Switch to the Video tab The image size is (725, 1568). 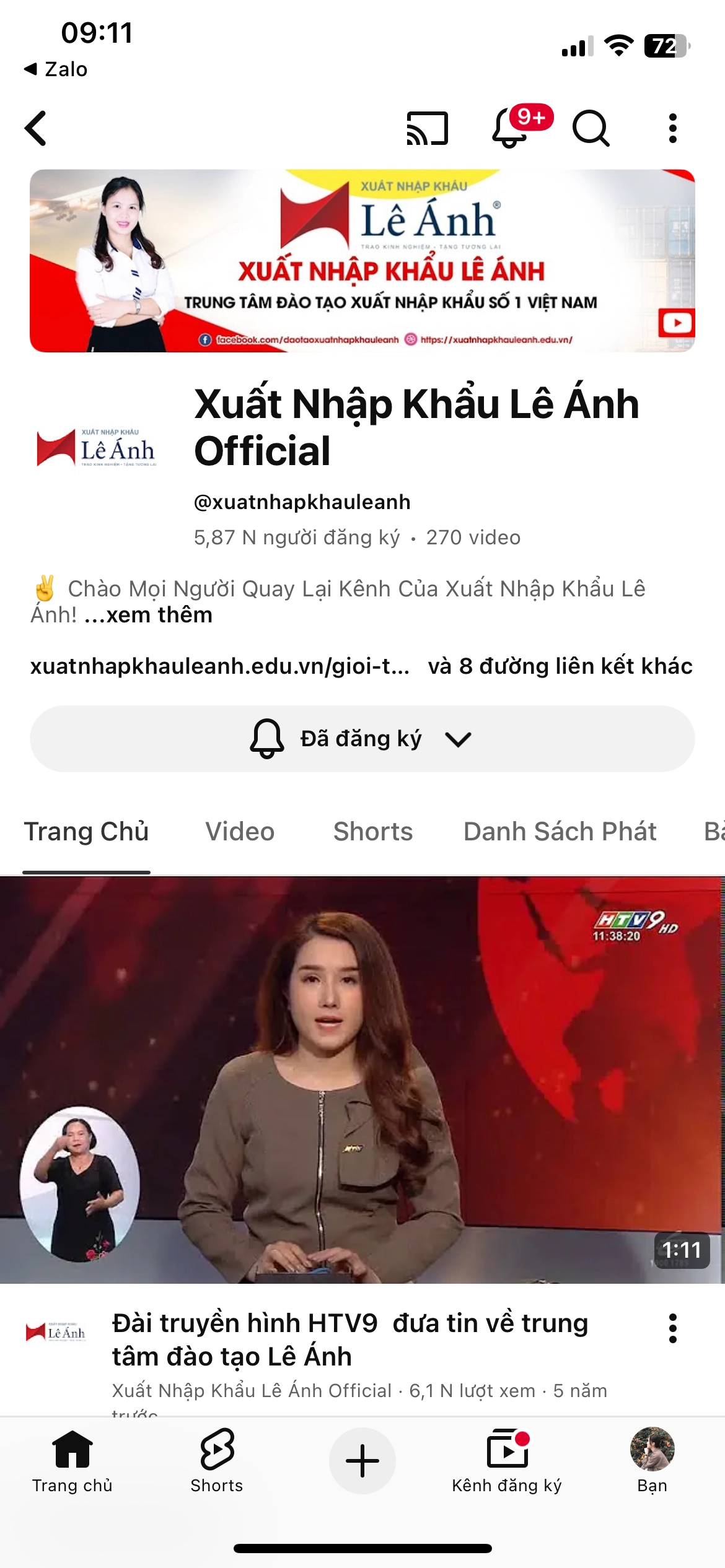[239, 831]
